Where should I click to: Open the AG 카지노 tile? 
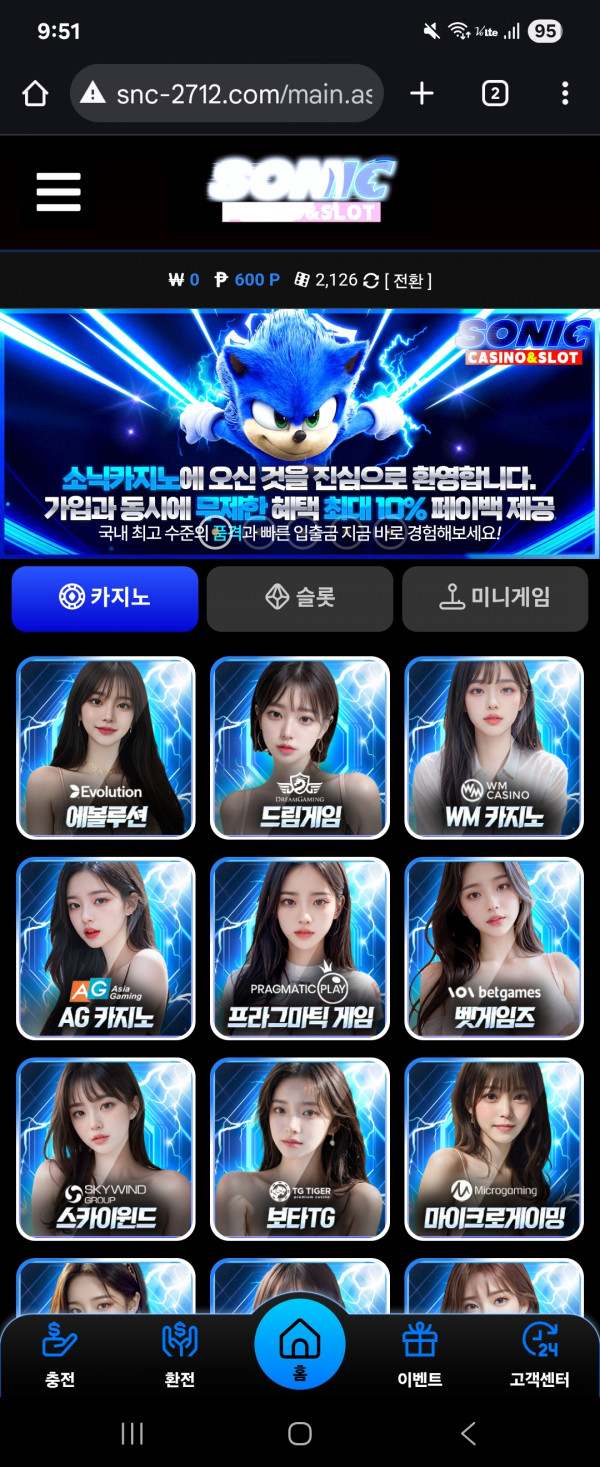[x=105, y=948]
